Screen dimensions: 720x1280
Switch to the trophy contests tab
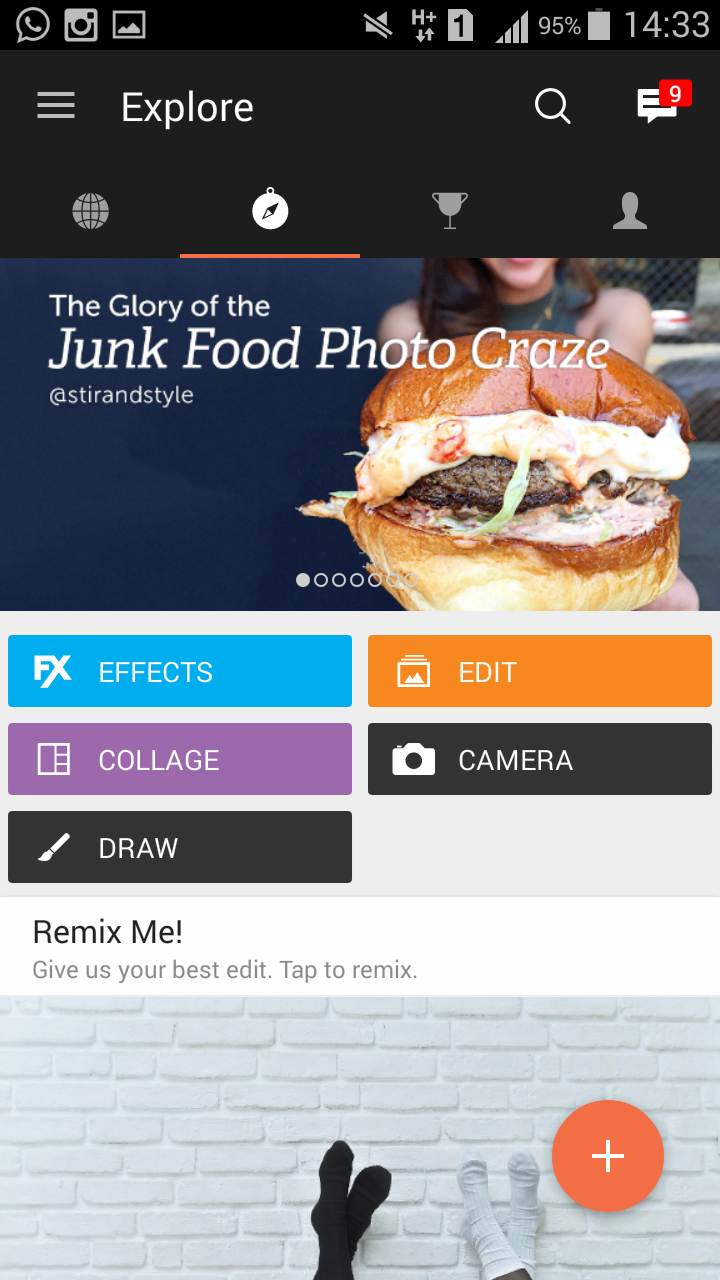450,211
